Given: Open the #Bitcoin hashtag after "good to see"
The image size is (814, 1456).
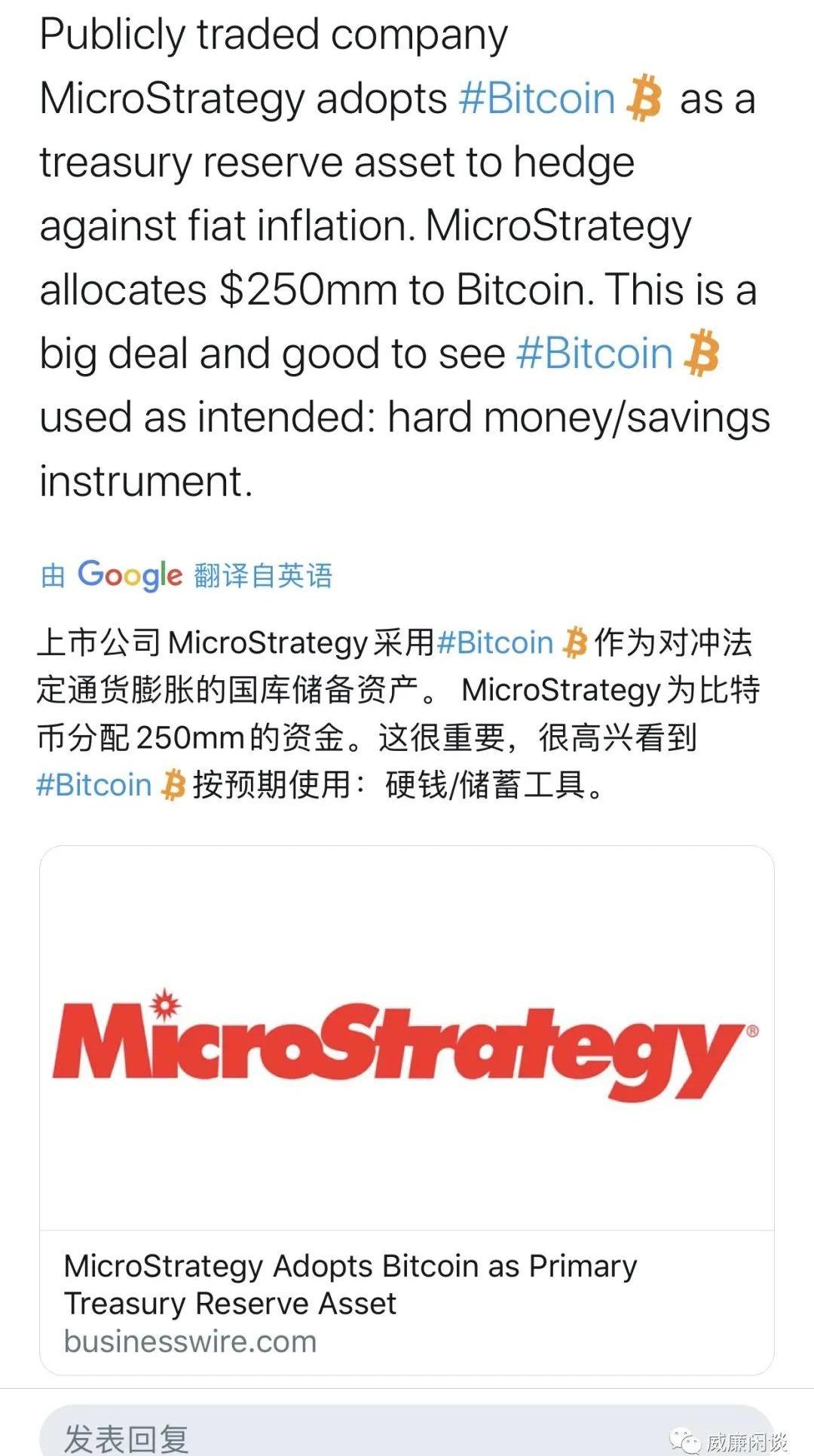Looking at the screenshot, I should 595,354.
